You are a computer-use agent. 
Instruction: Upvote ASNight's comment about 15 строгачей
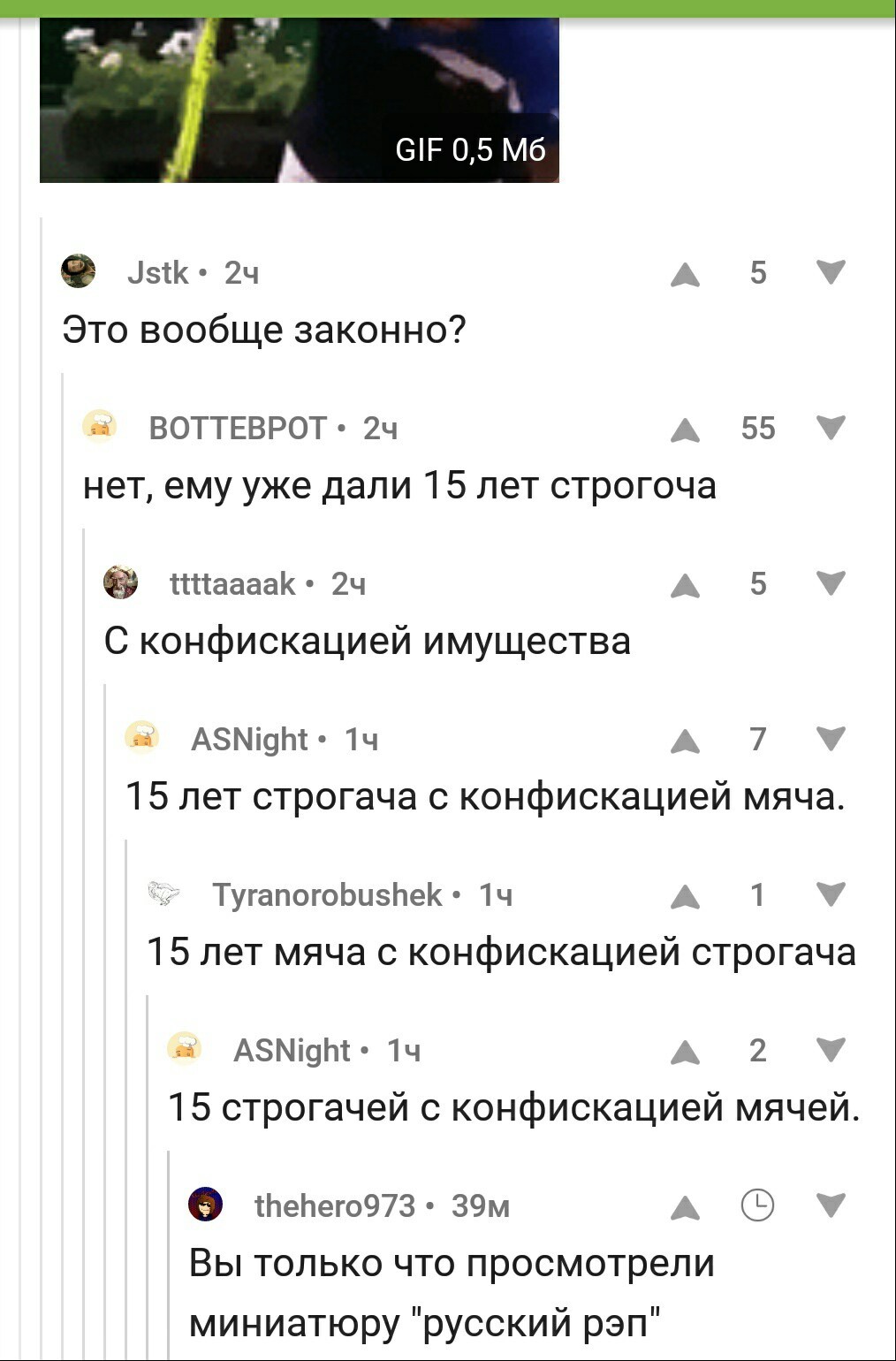click(685, 1051)
